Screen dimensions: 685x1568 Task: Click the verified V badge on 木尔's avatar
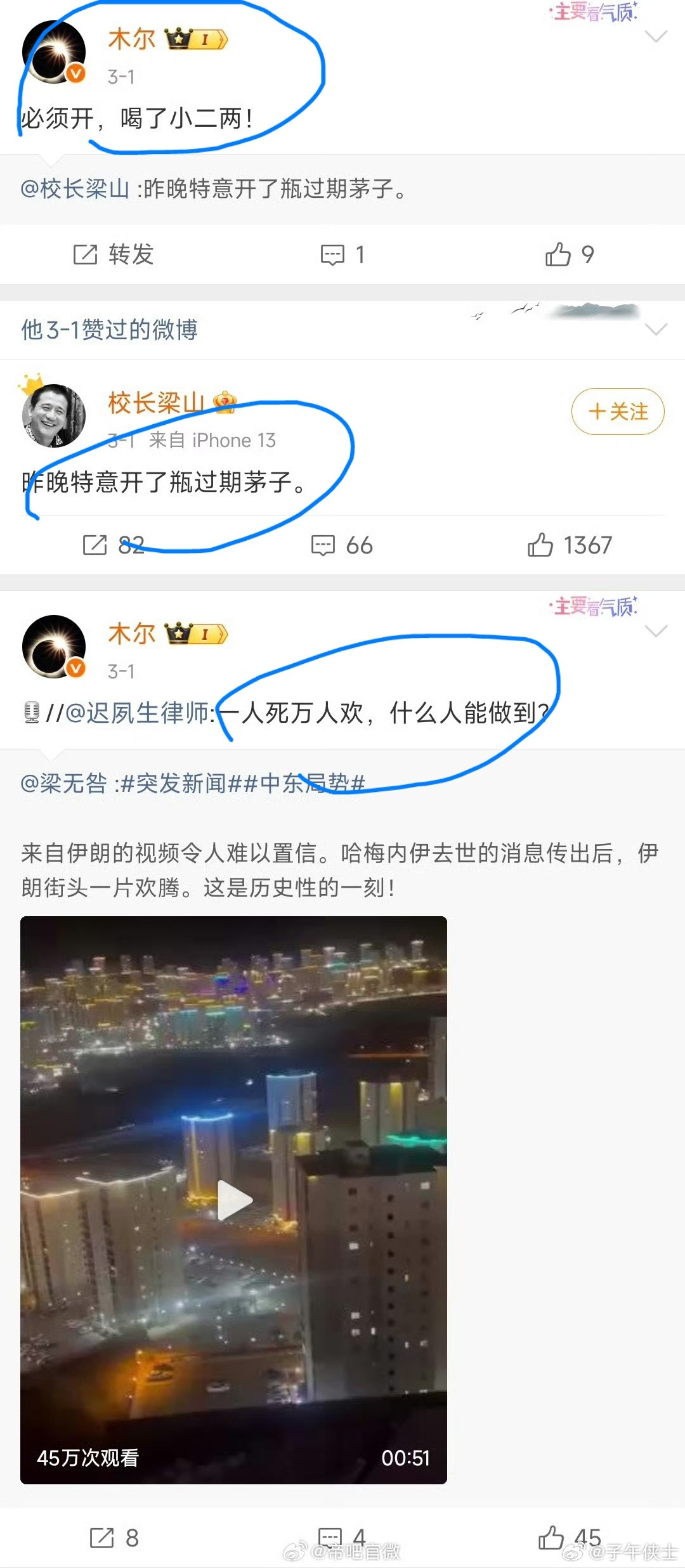74,73
